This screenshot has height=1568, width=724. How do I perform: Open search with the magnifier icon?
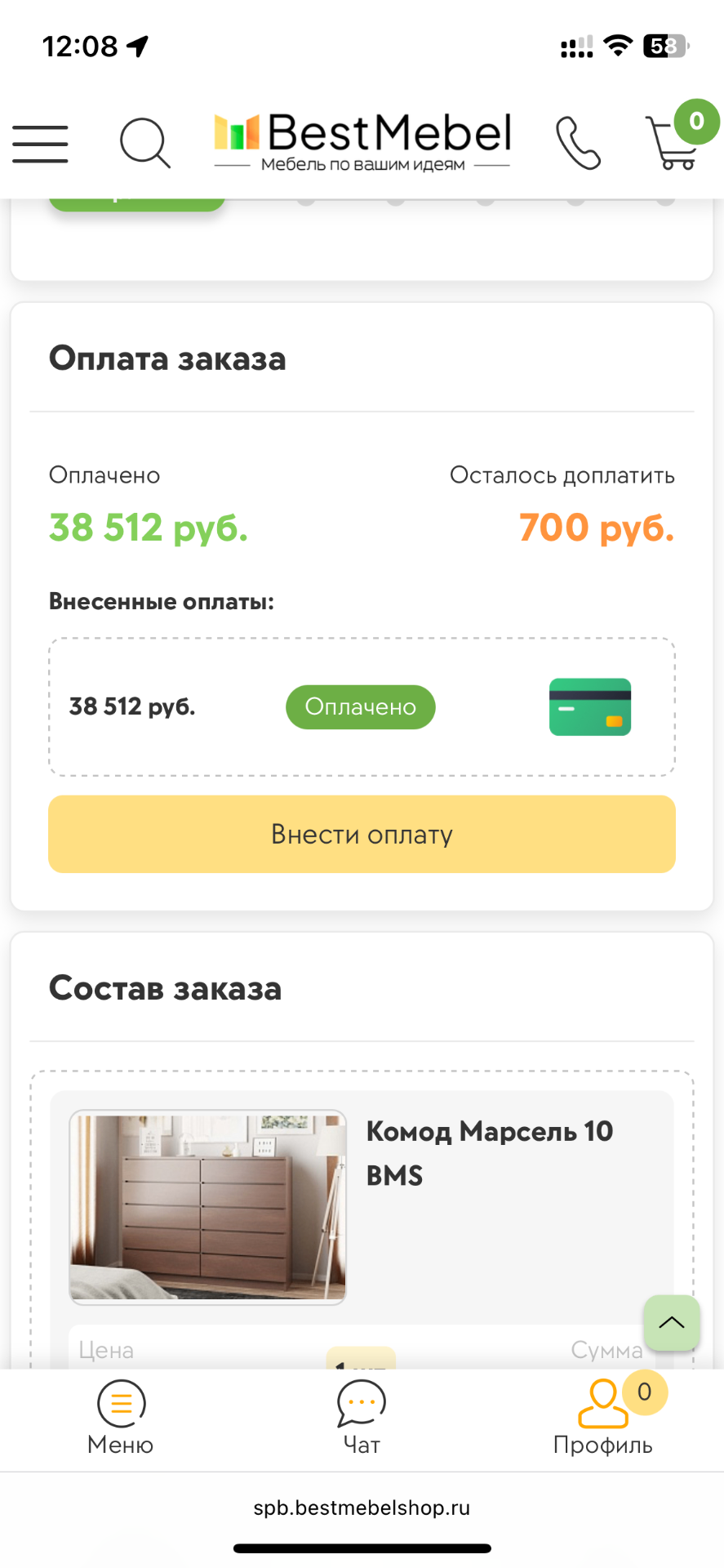click(144, 143)
